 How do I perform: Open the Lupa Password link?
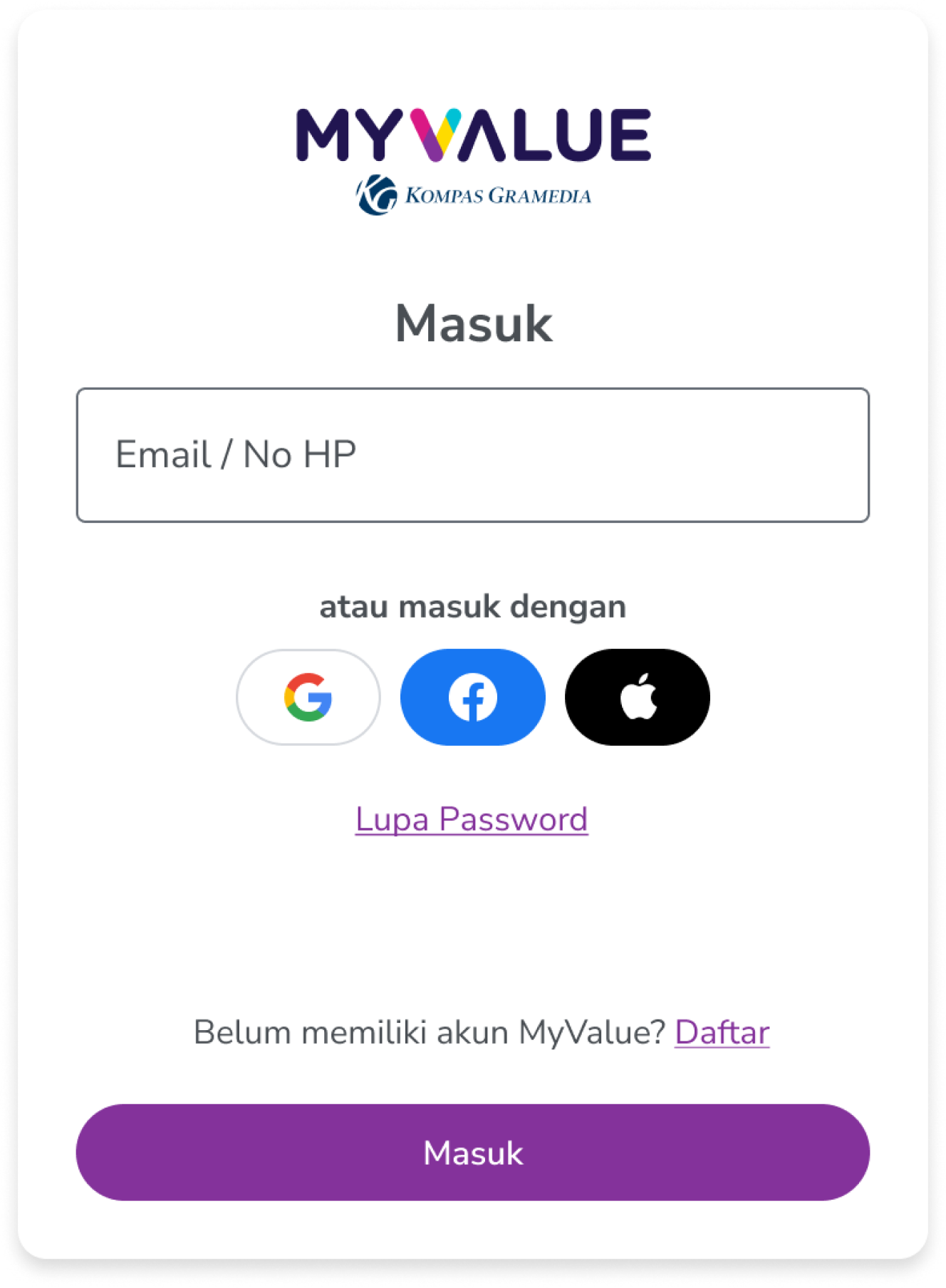pos(472,819)
